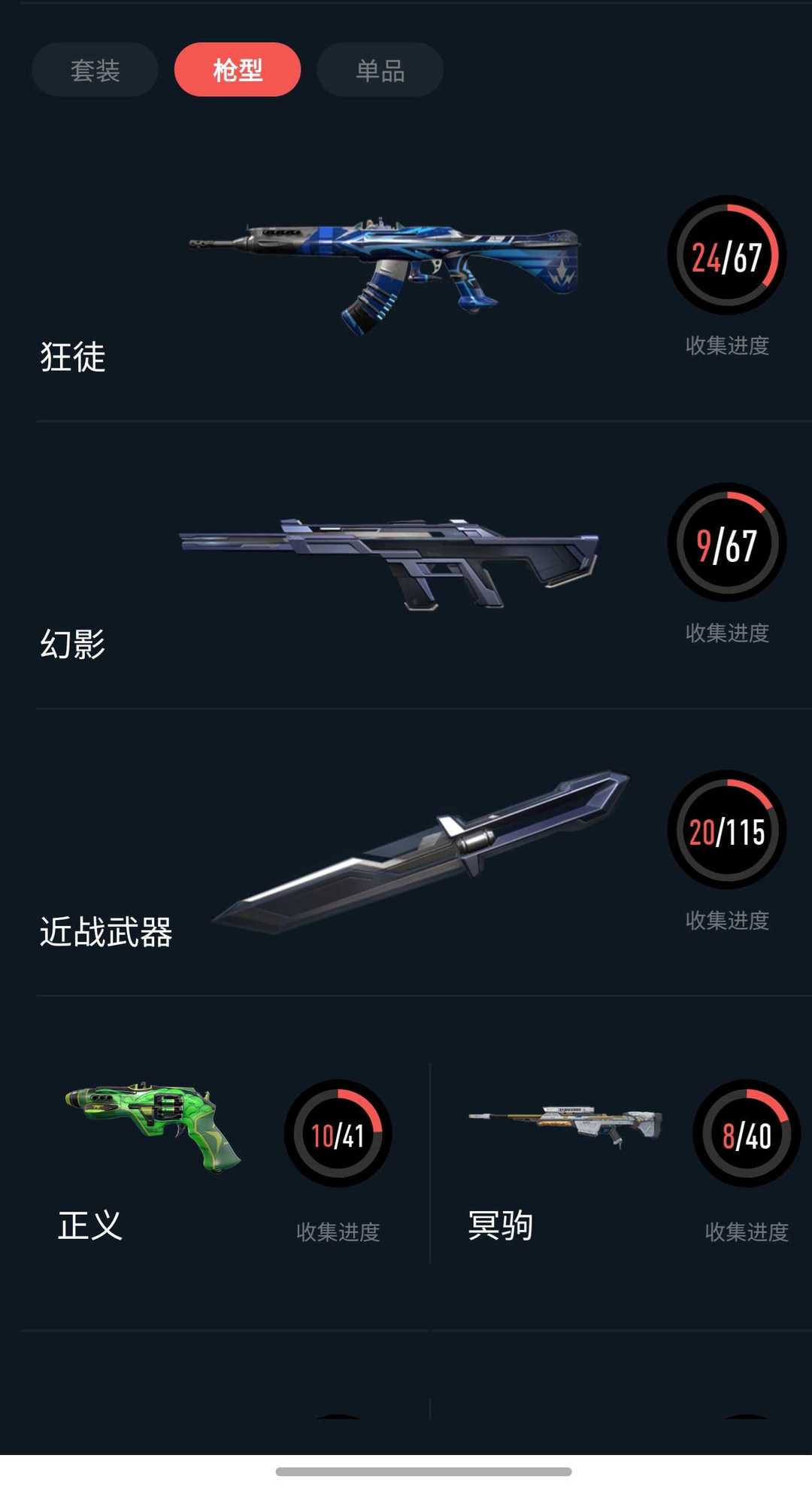812x1488 pixels.
Task: Switch to the 套装 tab
Action: 95,70
